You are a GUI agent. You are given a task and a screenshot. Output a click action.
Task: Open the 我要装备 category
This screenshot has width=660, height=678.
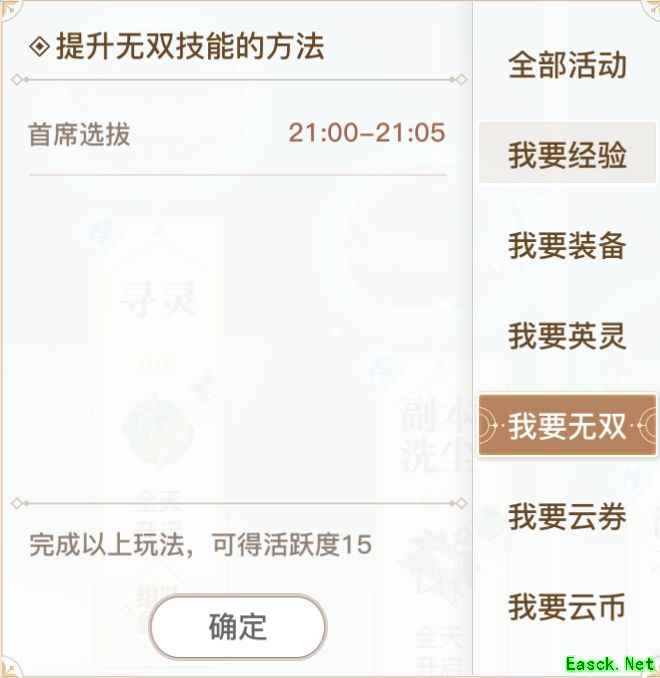[567, 246]
